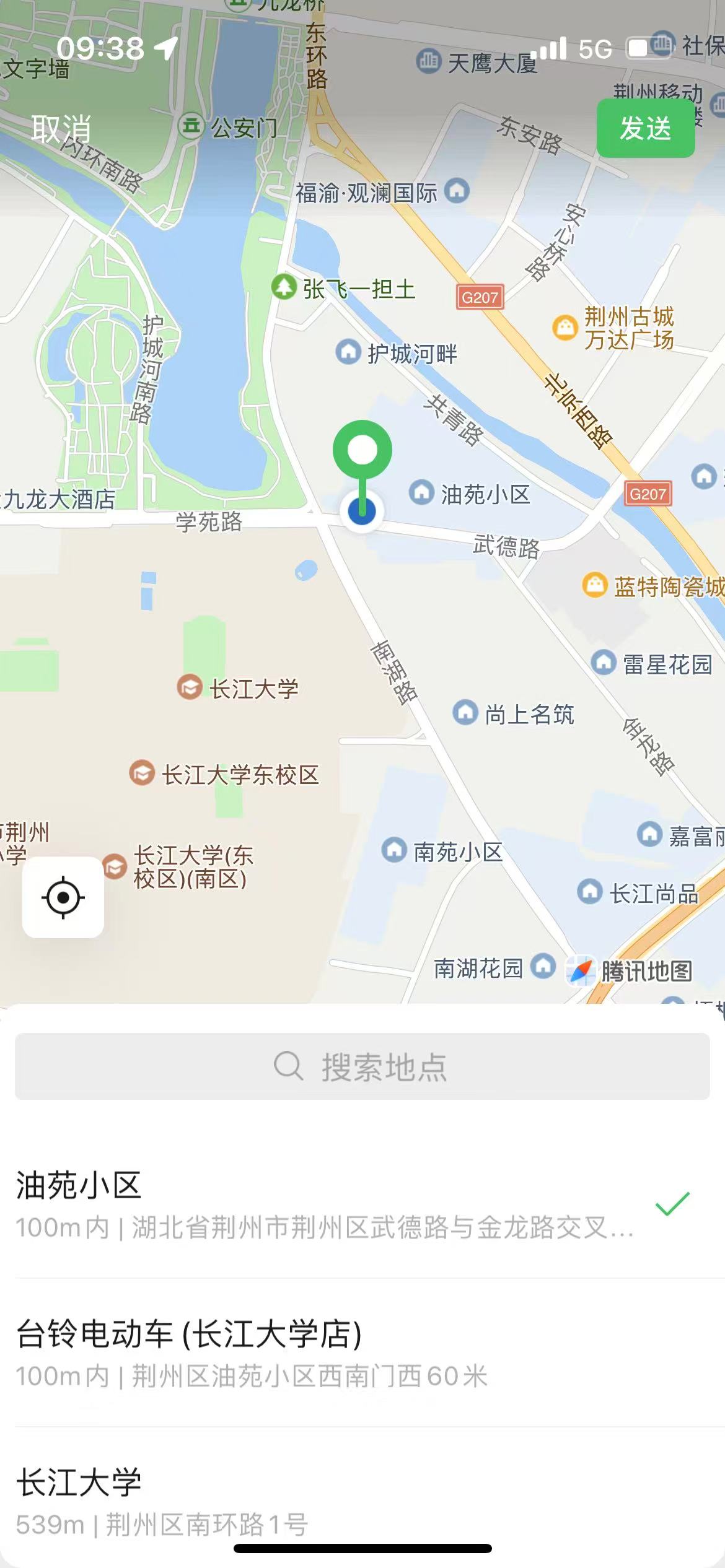
Task: Tap the school badge icon for 长江大学
Action: (191, 686)
